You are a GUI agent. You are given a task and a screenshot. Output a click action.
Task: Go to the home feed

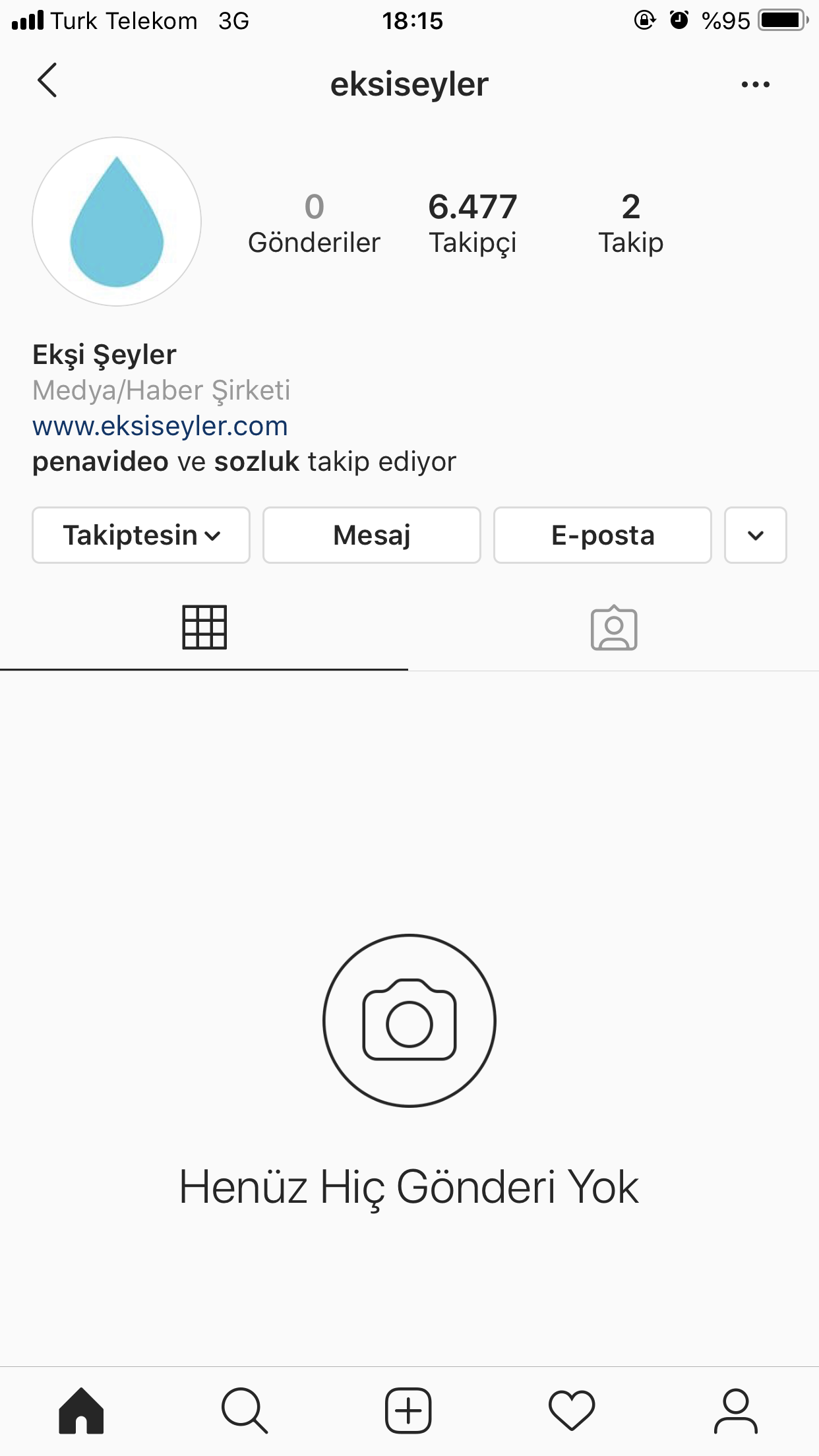pyautogui.click(x=81, y=1410)
